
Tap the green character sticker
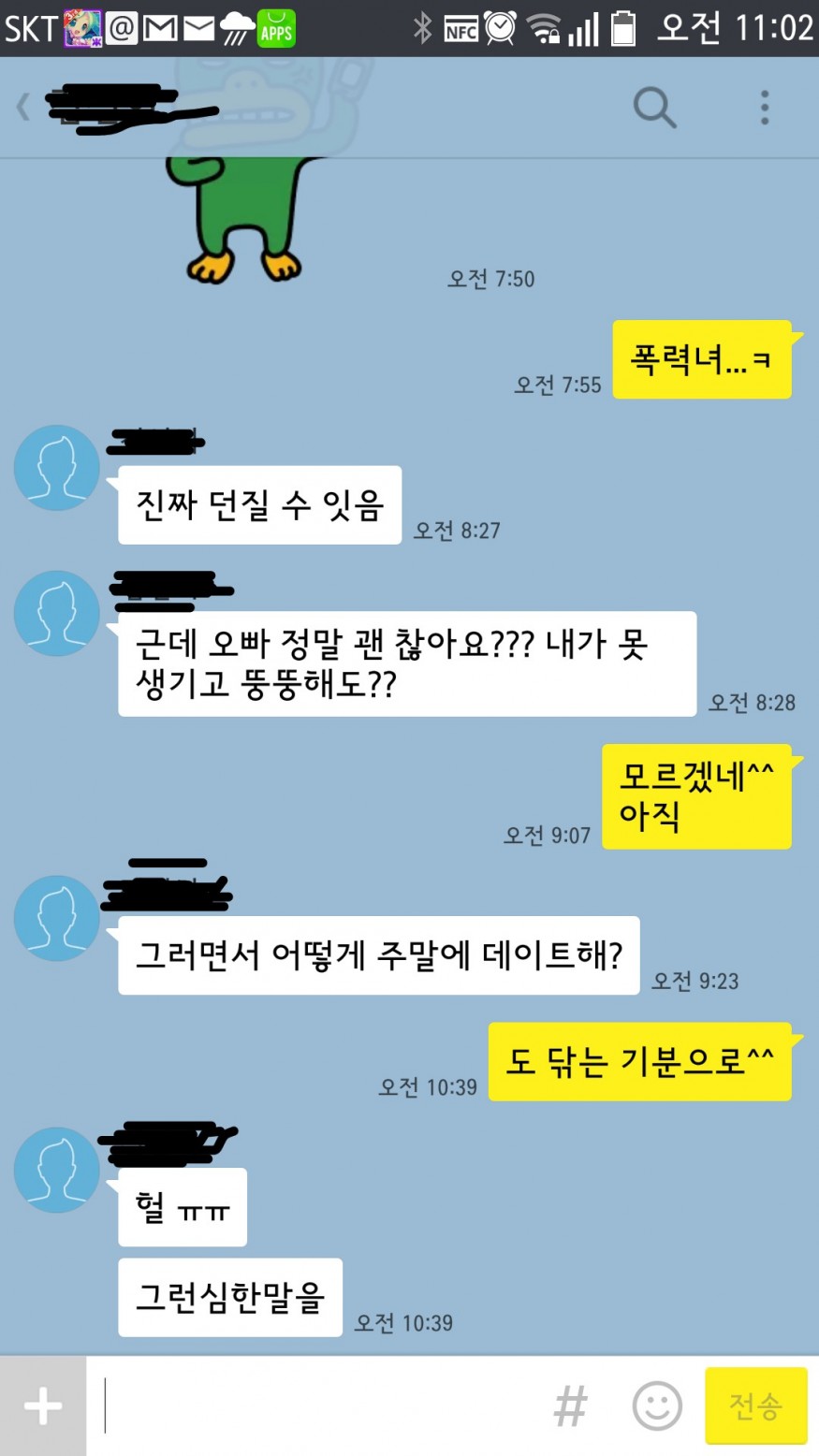tap(245, 220)
